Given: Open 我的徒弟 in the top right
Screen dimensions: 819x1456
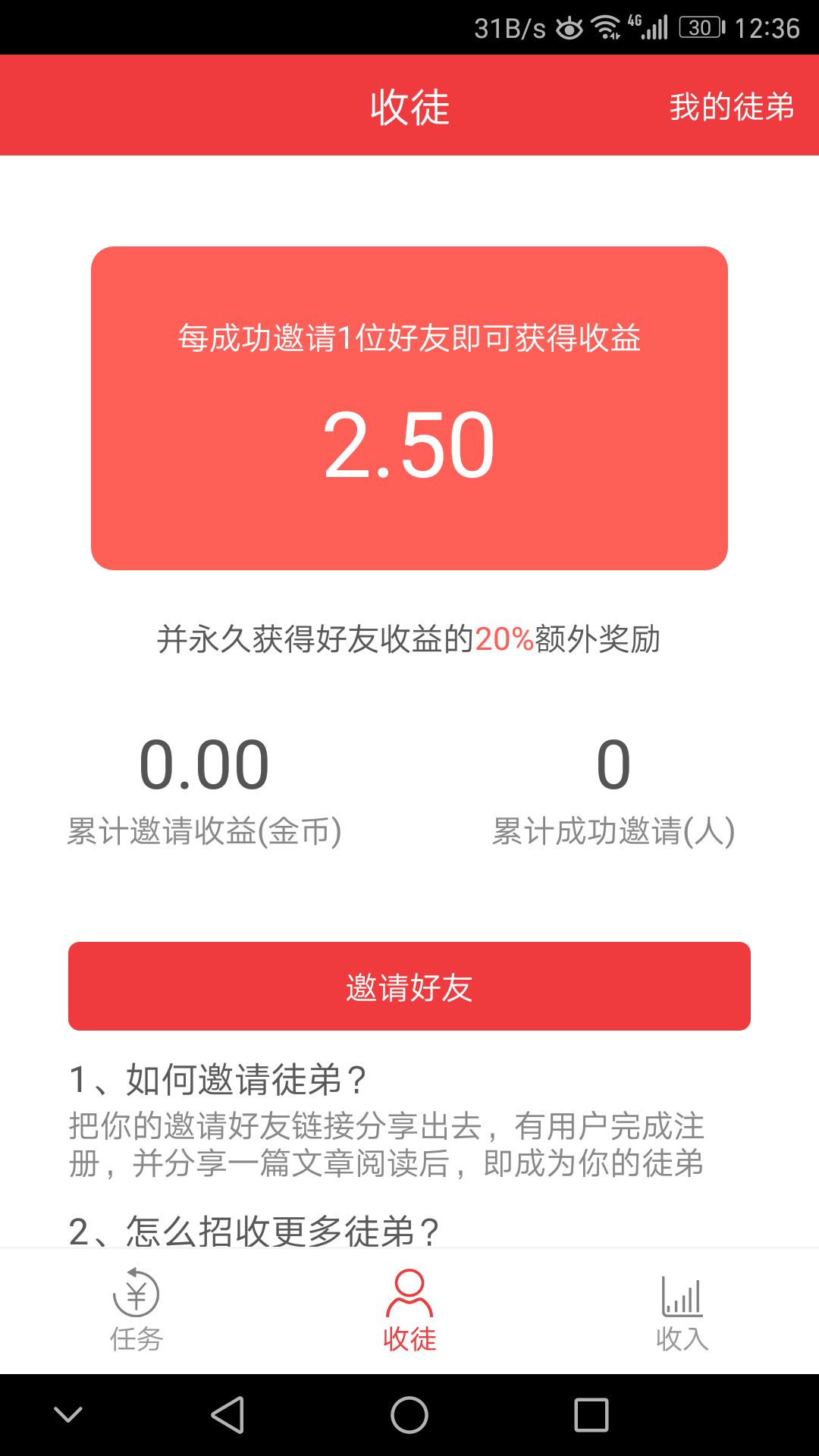Looking at the screenshot, I should coord(730,108).
